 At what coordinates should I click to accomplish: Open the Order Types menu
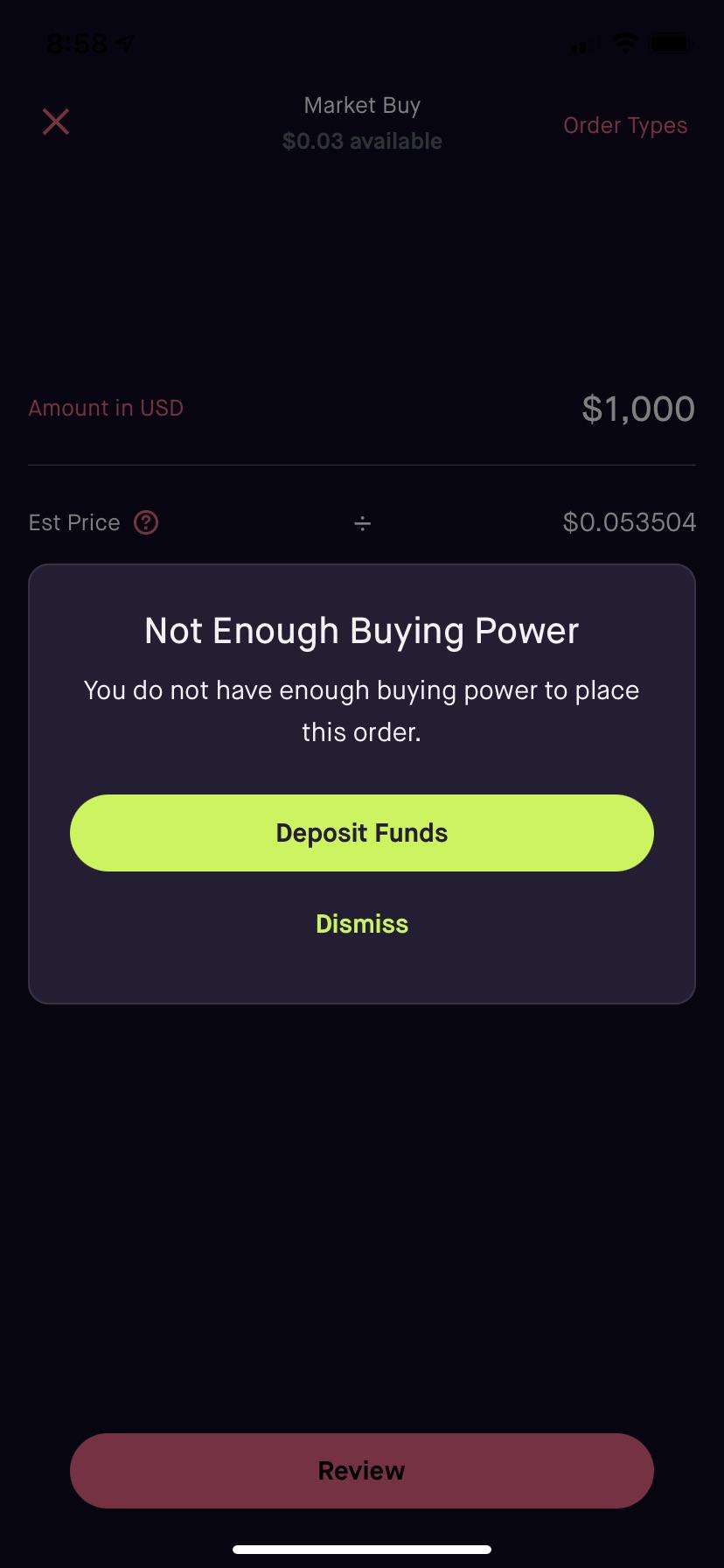click(x=625, y=125)
